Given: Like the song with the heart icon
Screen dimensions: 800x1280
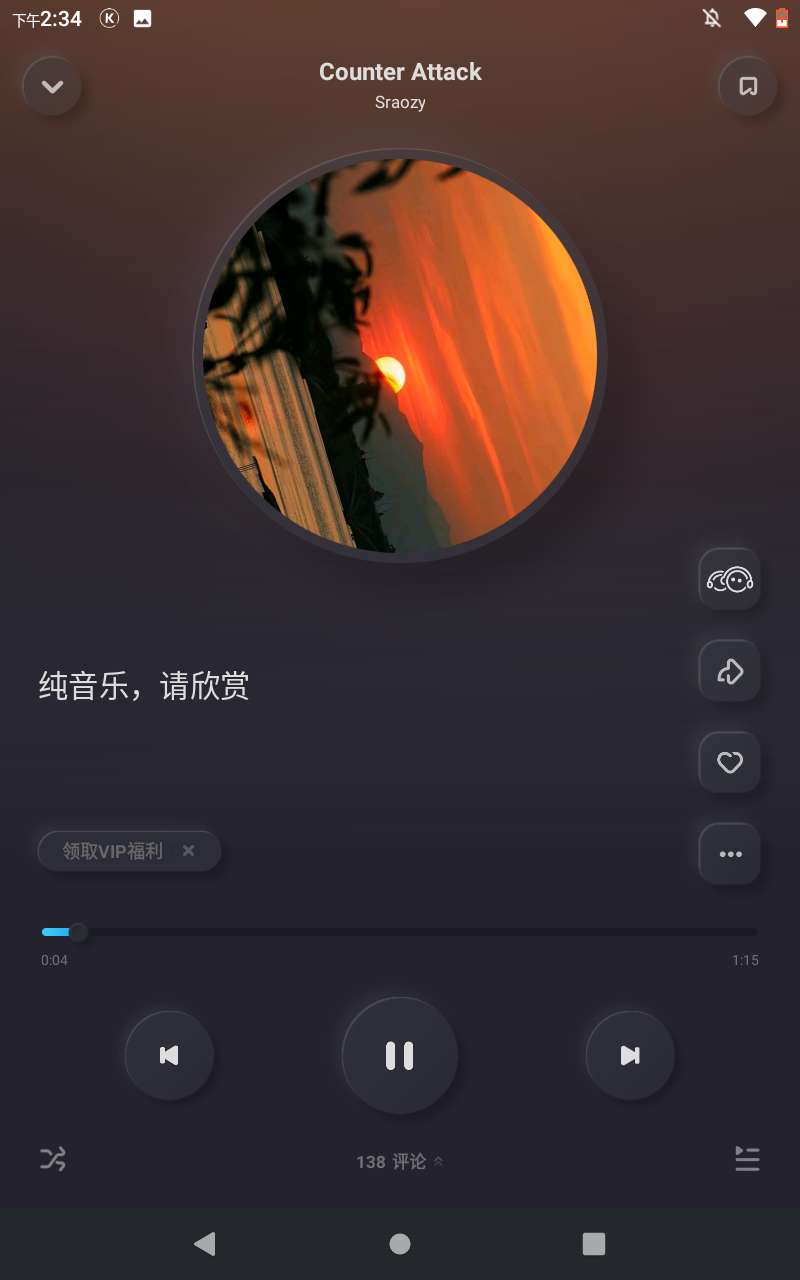Looking at the screenshot, I should point(730,763).
